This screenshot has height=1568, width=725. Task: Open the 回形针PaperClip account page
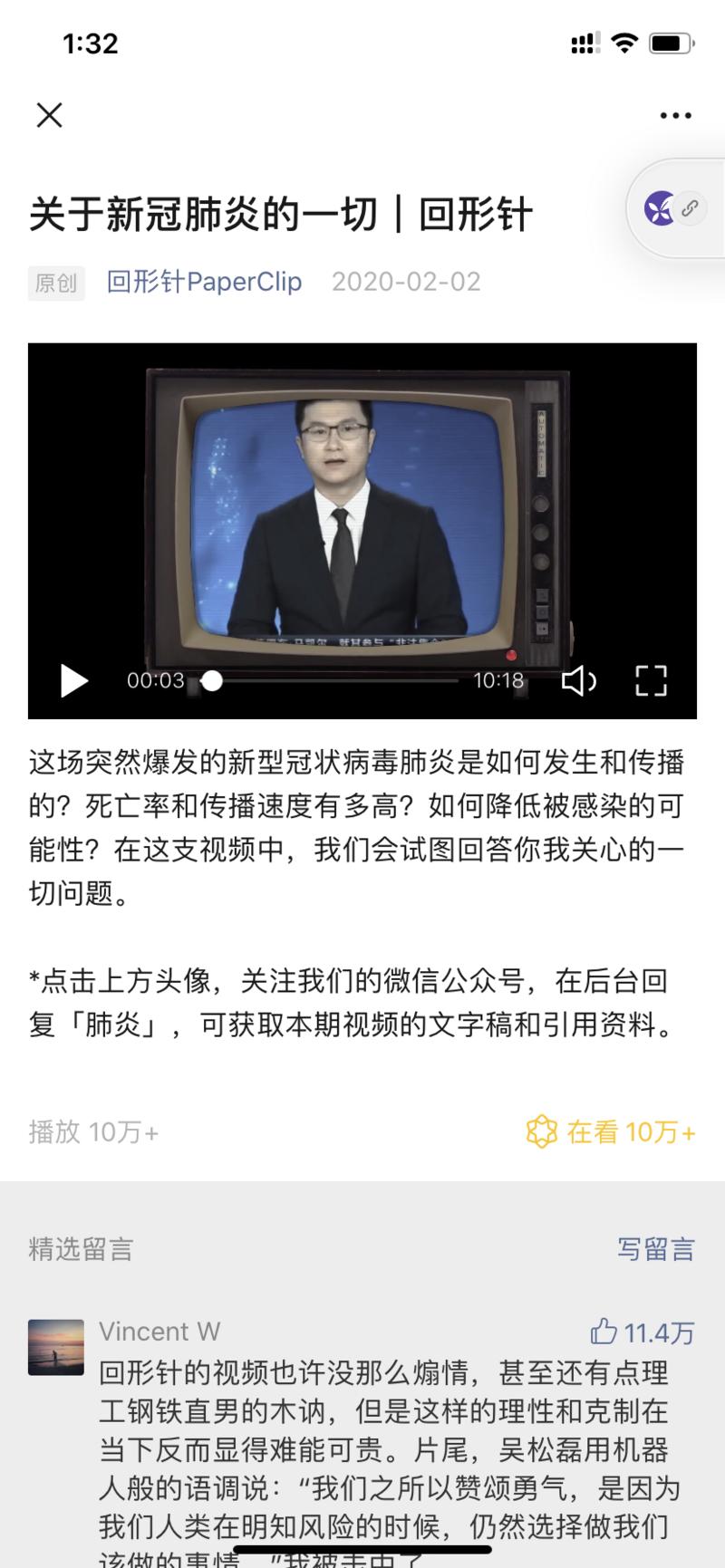203,283
